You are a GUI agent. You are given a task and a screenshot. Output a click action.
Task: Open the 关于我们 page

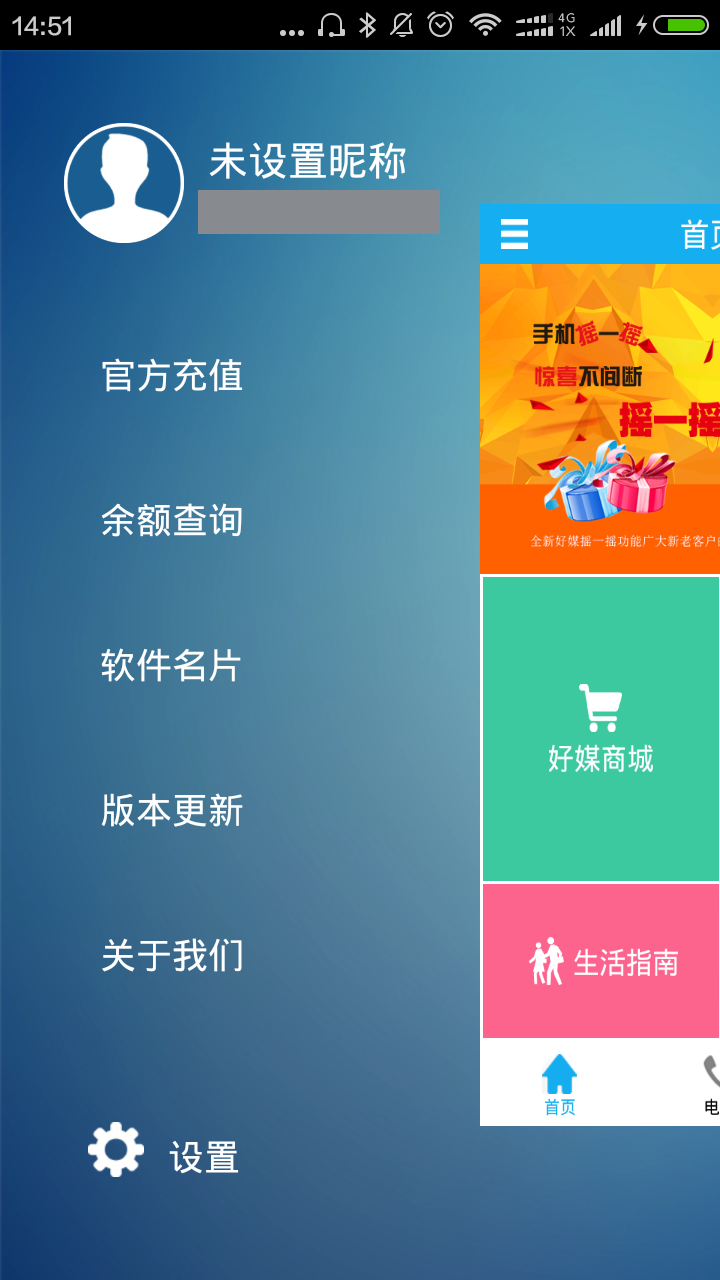(x=172, y=956)
